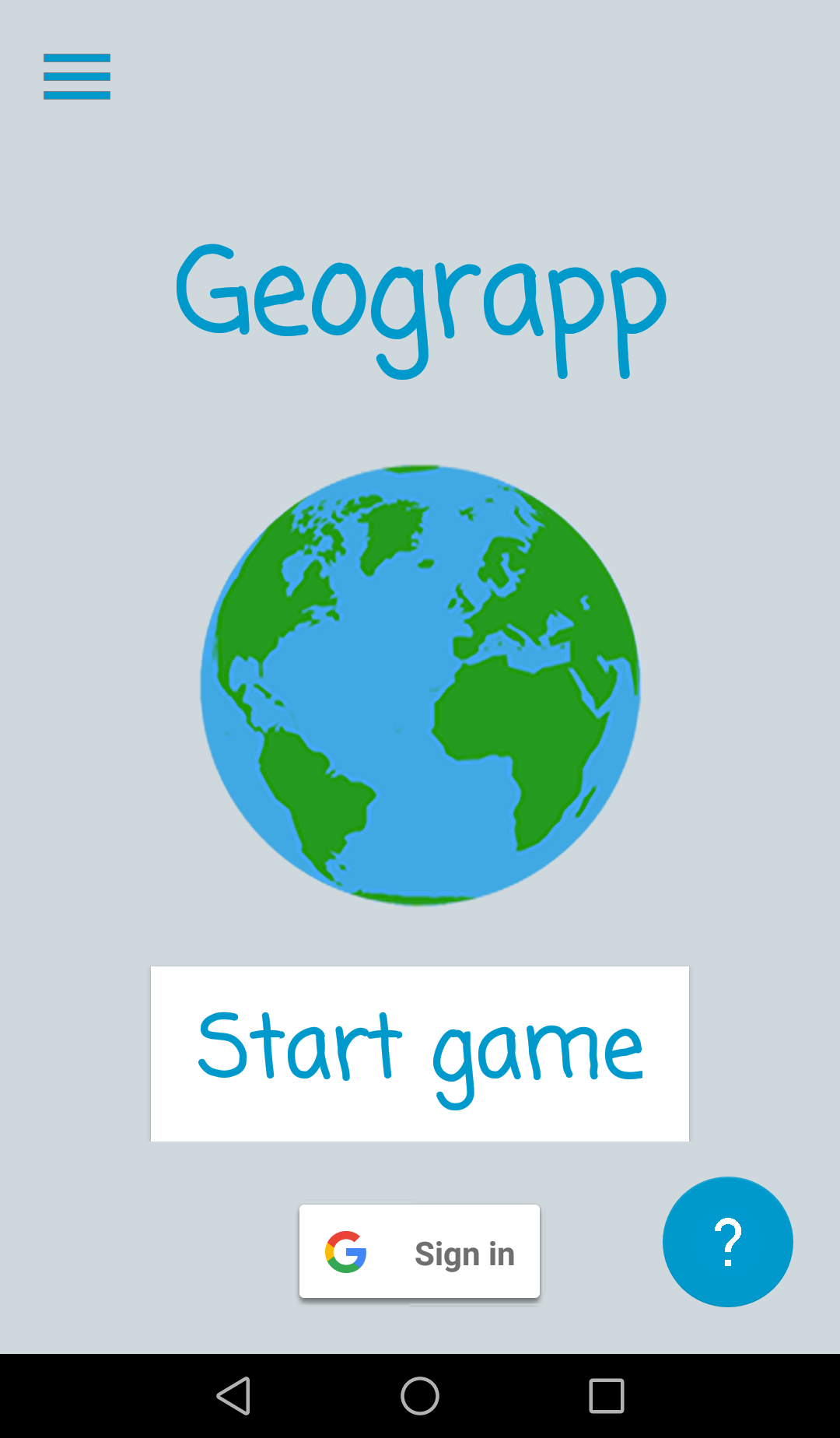The width and height of the screenshot is (840, 1438).
Task: Open the help question mark button
Action: pos(727,1242)
